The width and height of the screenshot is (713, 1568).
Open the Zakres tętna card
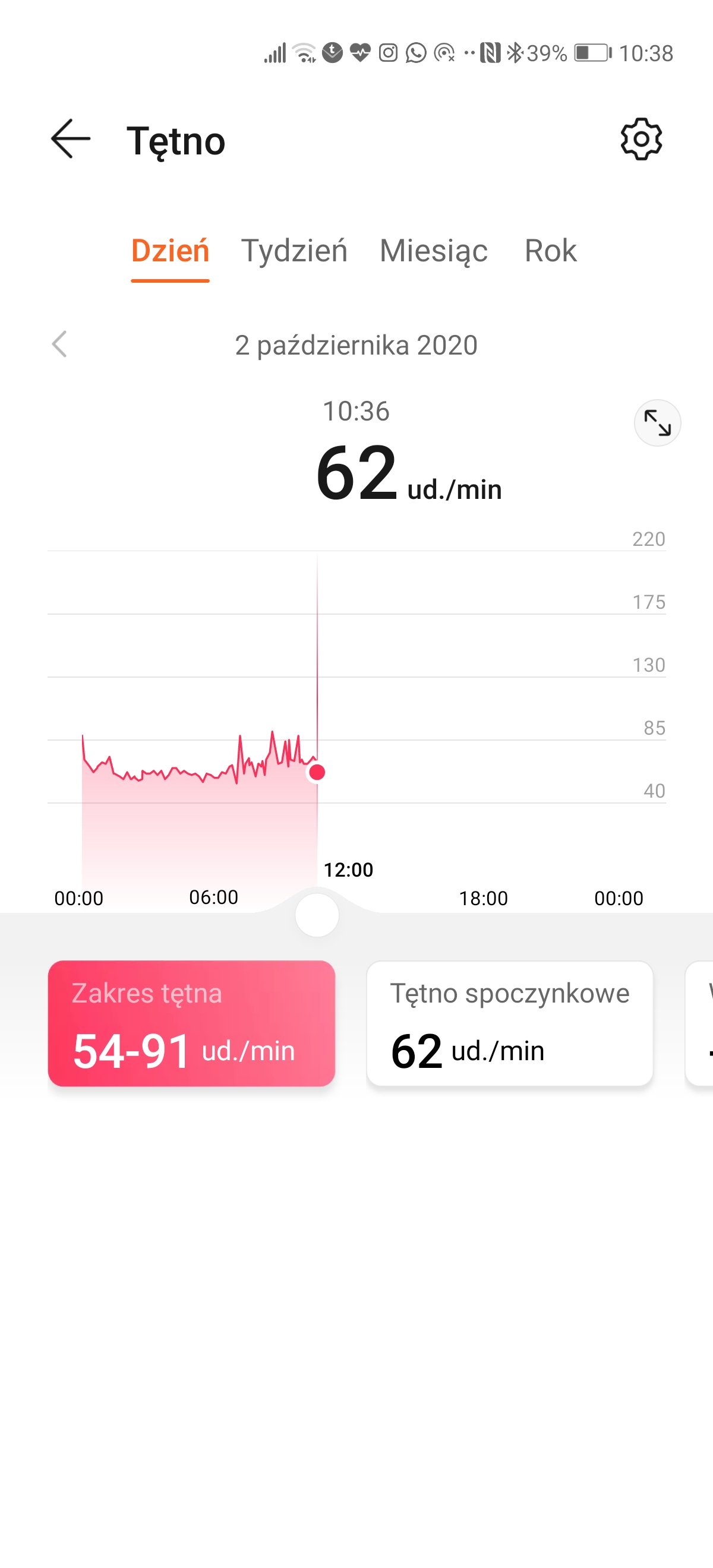(192, 1023)
